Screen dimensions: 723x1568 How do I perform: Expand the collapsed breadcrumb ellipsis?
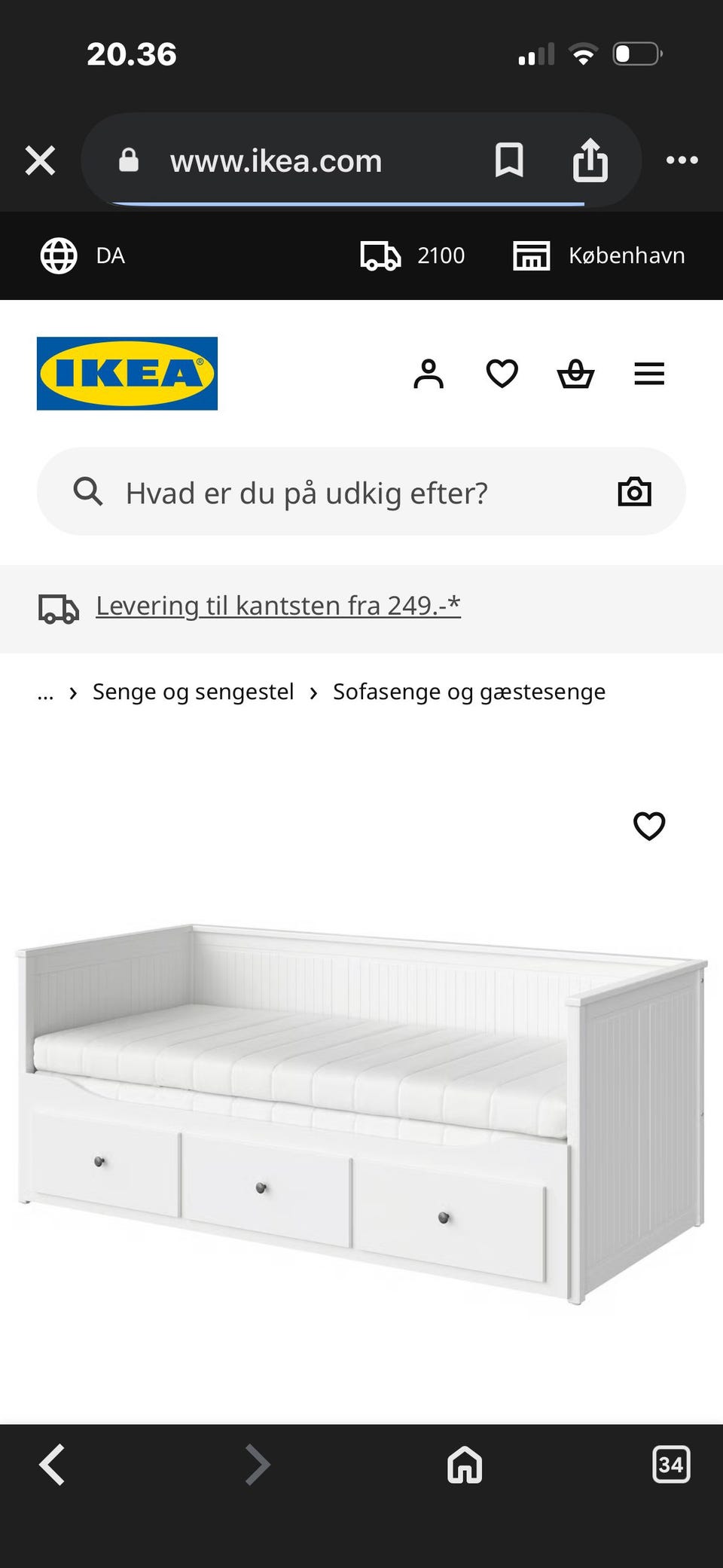47,692
